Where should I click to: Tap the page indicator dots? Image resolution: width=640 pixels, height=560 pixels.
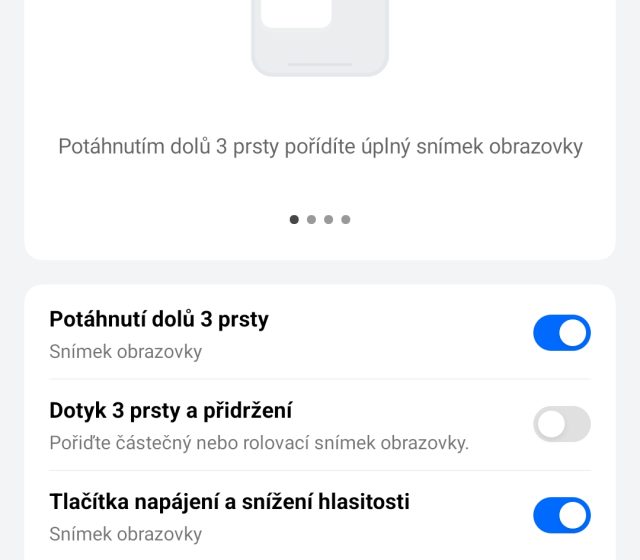pyautogui.click(x=320, y=220)
